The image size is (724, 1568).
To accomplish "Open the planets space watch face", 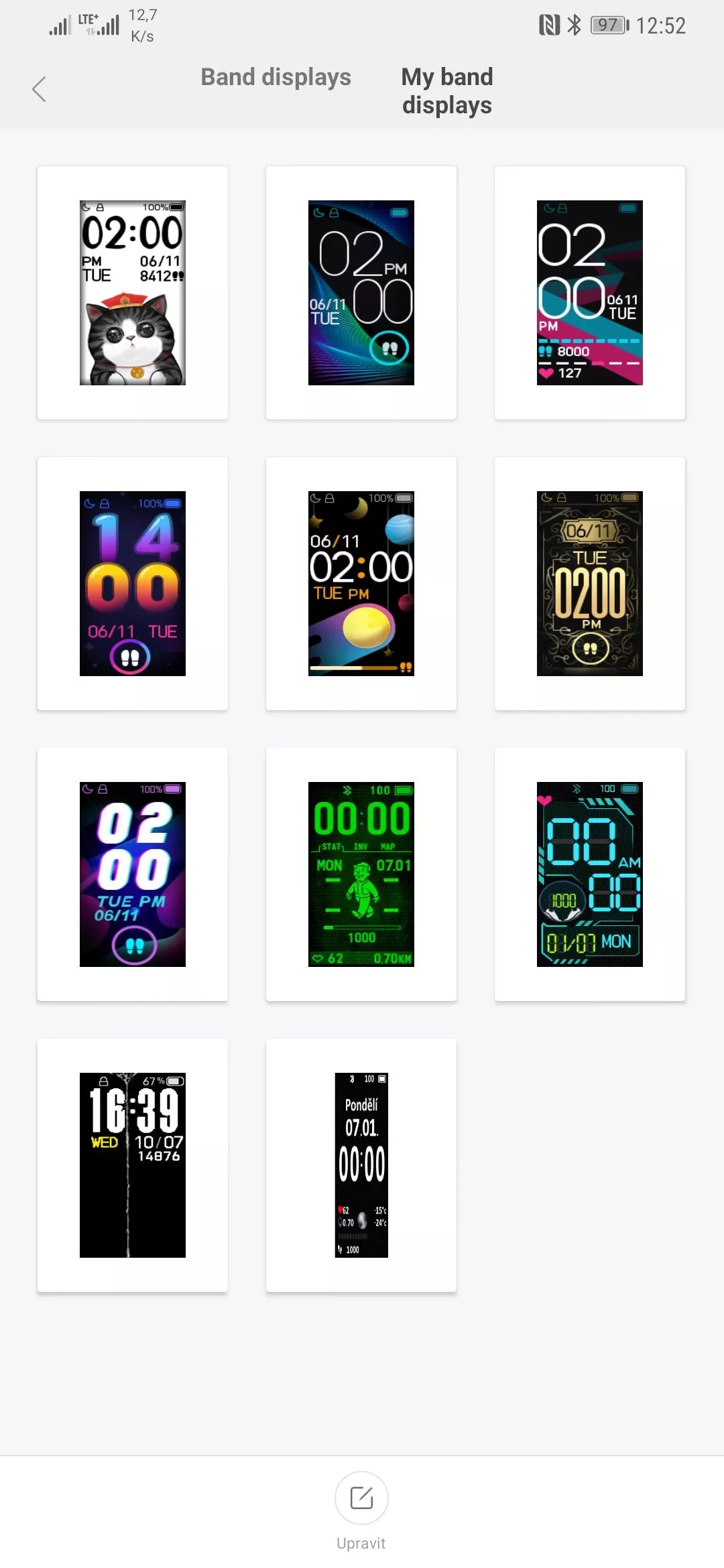I will [361, 584].
